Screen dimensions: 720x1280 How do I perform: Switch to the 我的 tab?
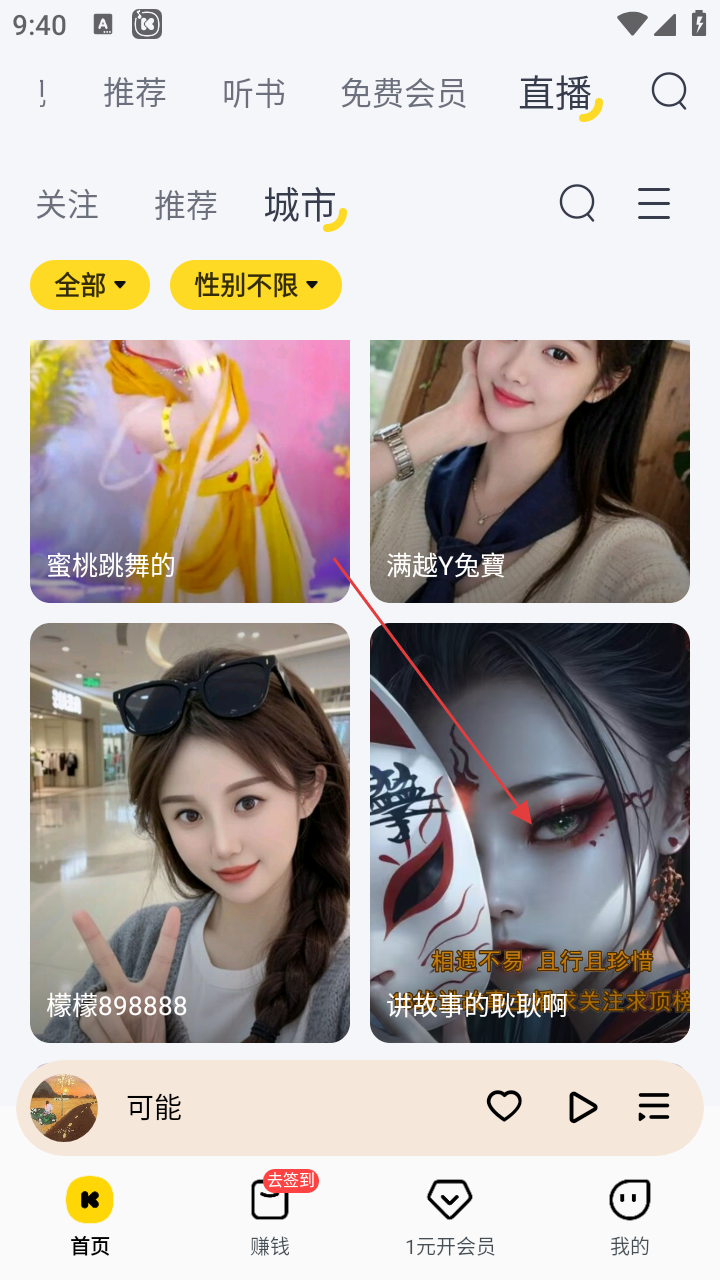coord(630,1214)
